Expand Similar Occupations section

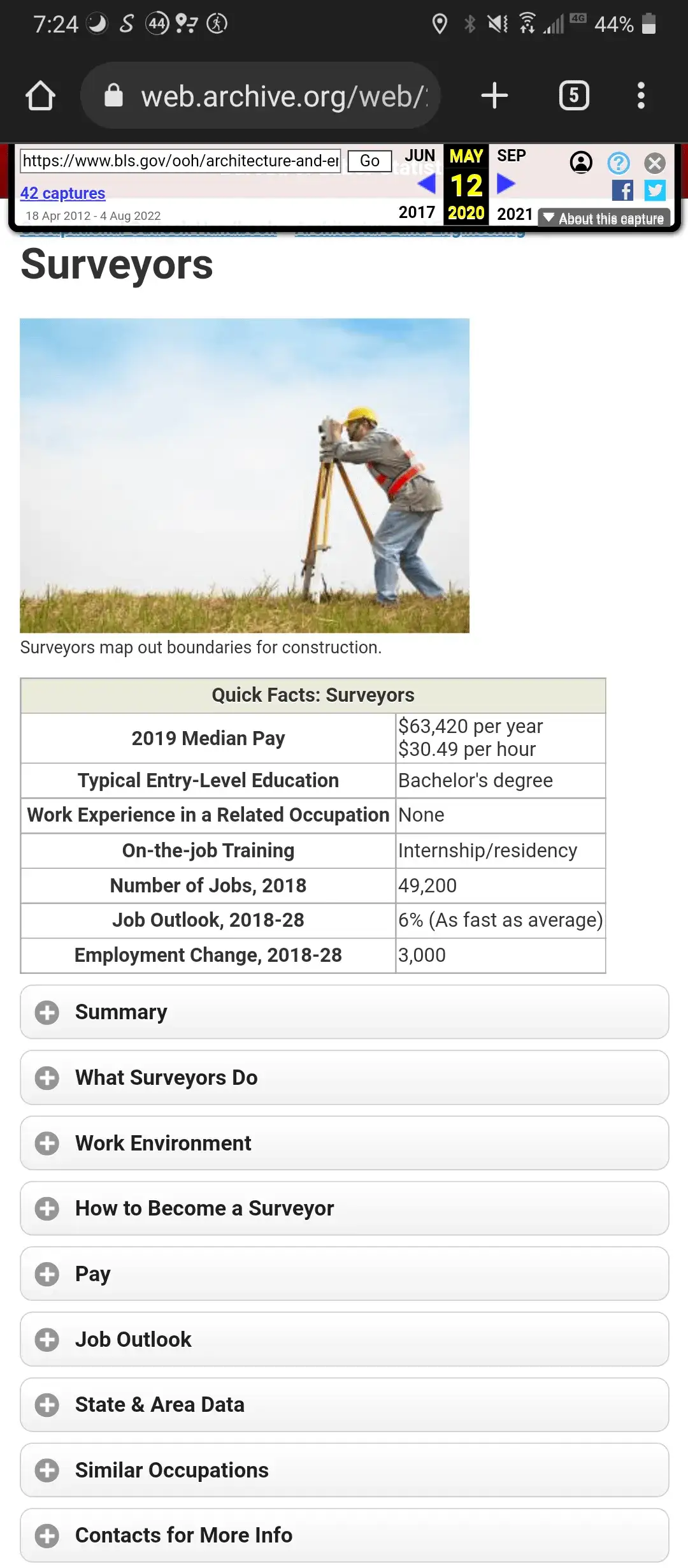345,1470
